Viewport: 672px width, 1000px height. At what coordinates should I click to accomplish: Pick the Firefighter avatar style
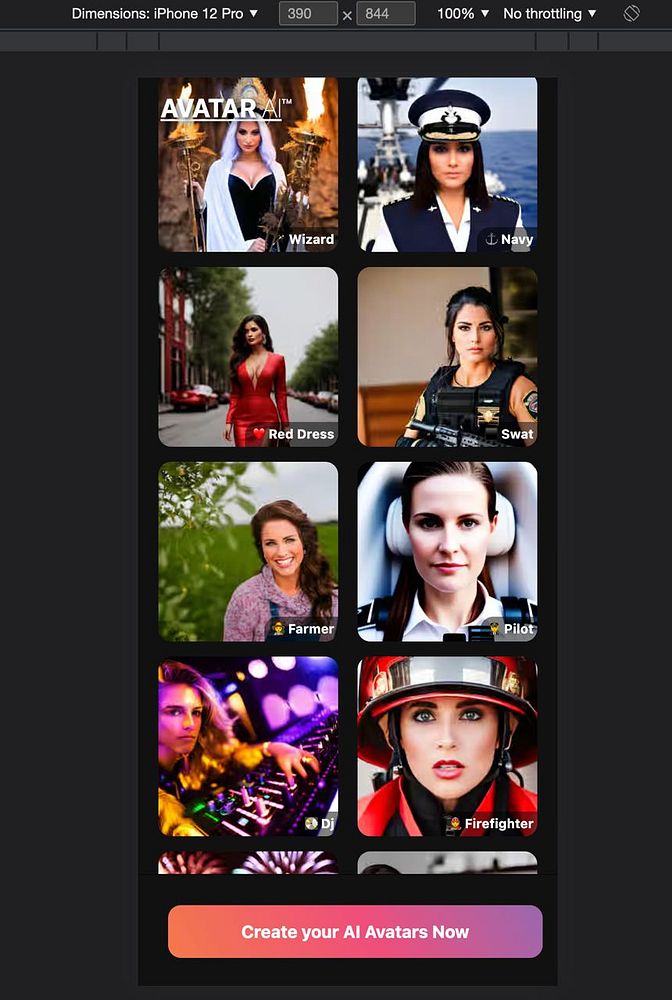pos(447,746)
